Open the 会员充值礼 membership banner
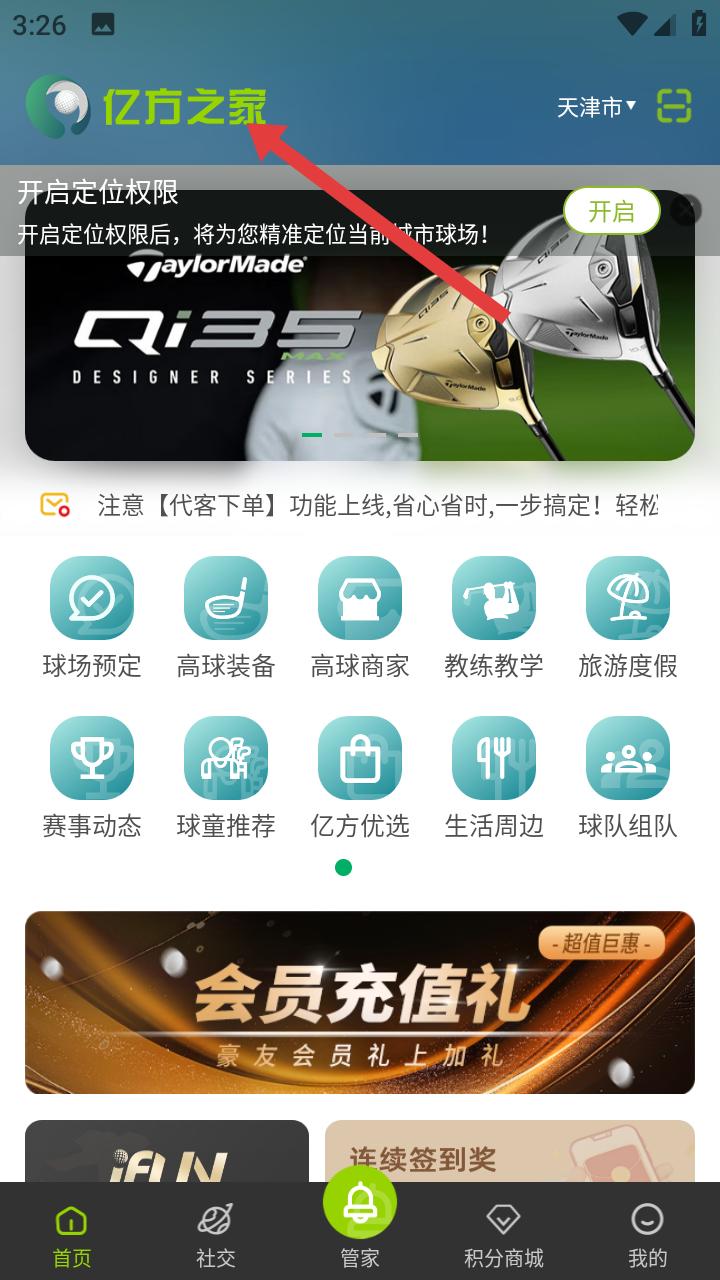This screenshot has width=720, height=1280. point(360,1002)
